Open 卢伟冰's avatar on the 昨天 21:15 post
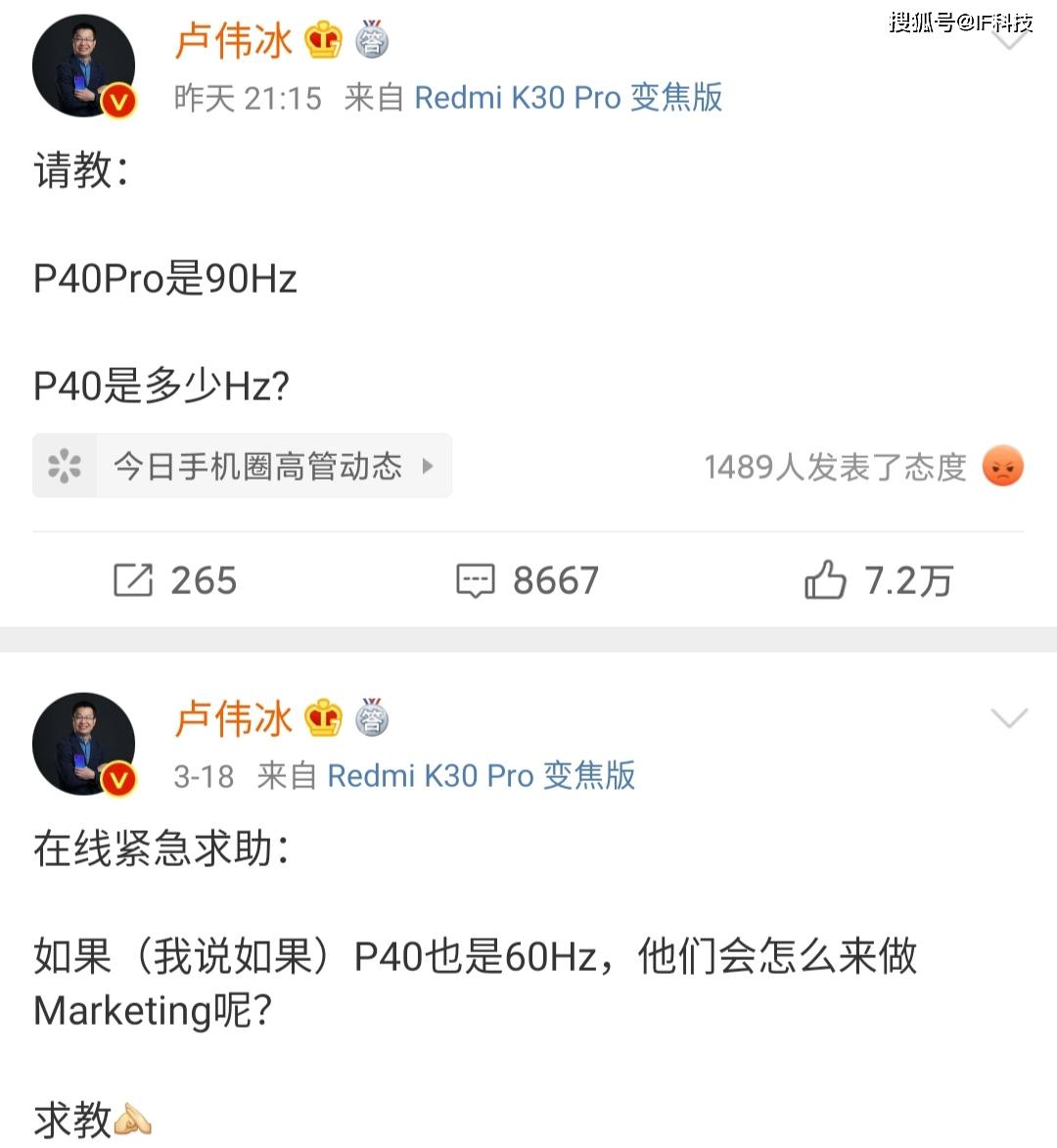1057x1148 pixels. 83,67
